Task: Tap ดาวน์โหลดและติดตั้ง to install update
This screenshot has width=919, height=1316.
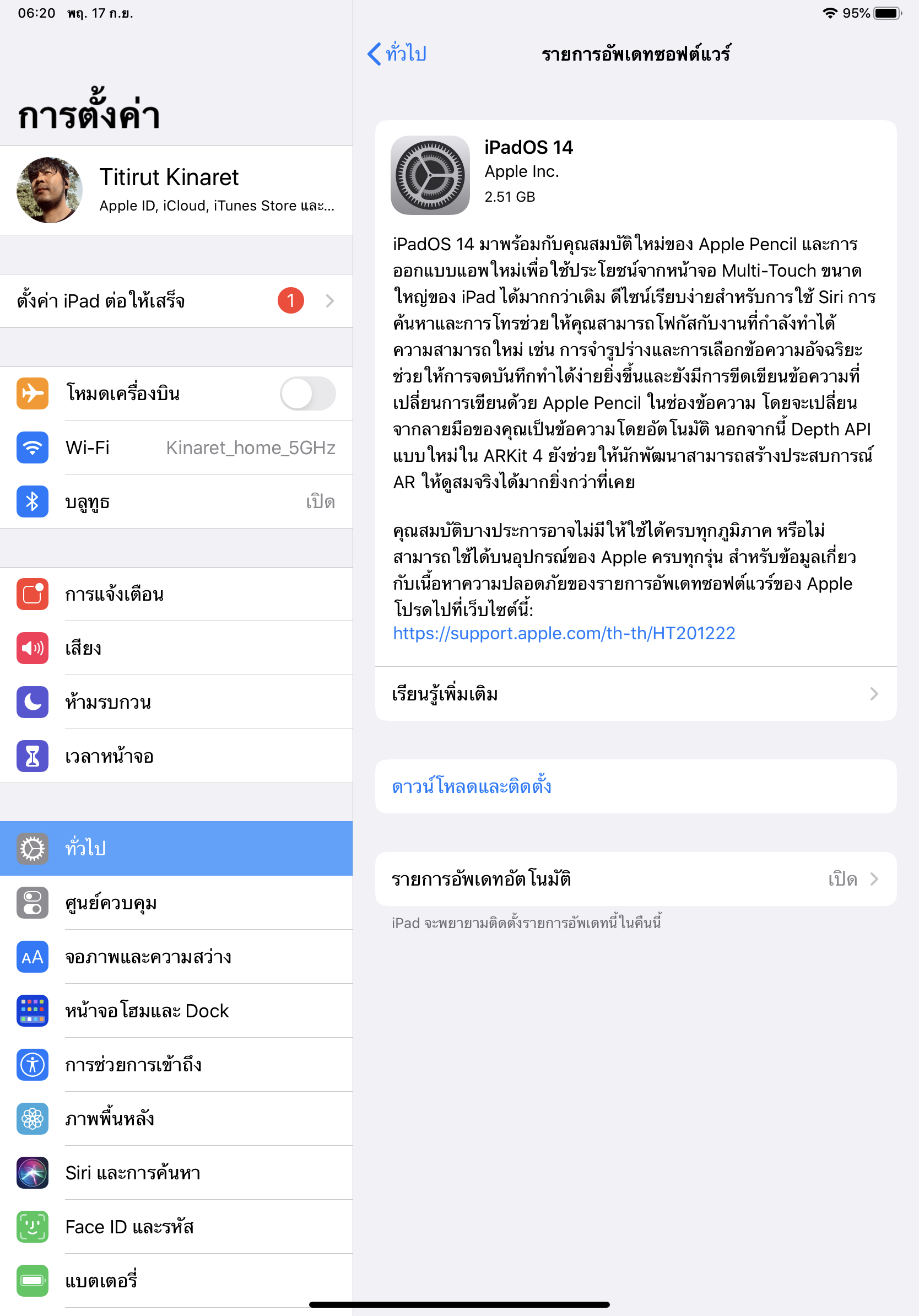Action: (472, 786)
